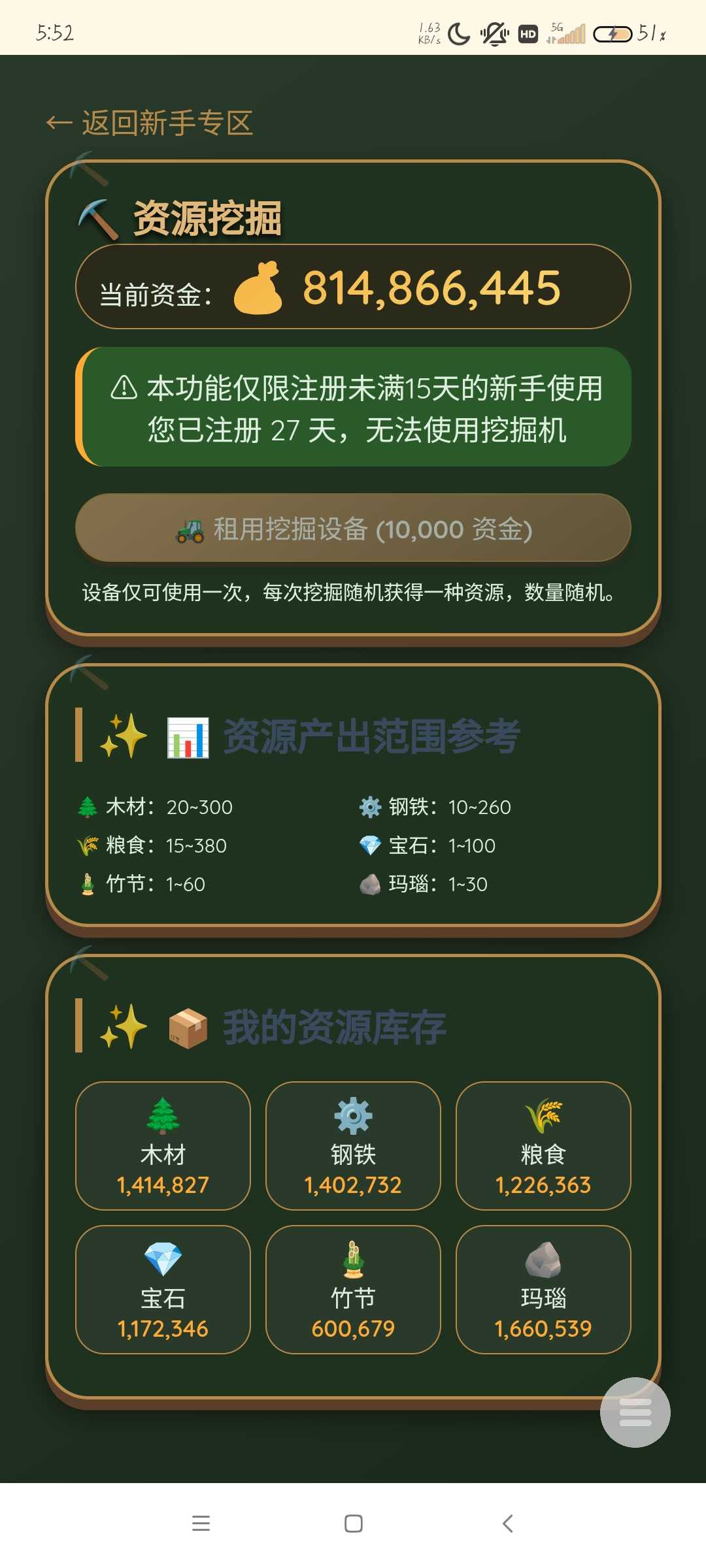
Task: Go to the system home screen
Action: pyautogui.click(x=353, y=1524)
